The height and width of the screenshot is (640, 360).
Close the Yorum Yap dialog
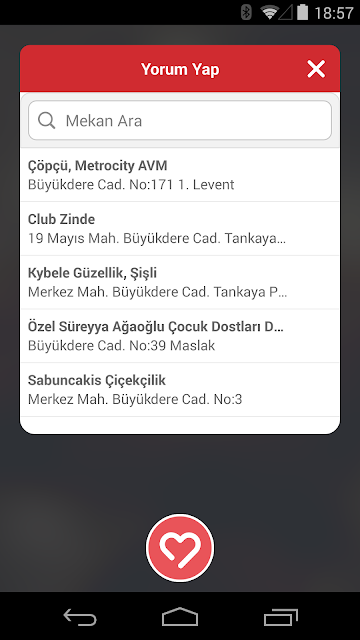pos(316,69)
